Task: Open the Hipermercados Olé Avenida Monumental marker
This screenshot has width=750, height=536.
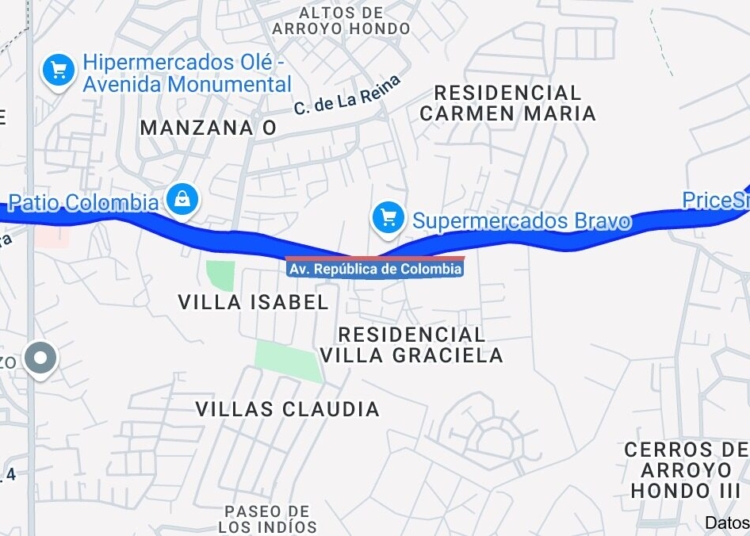Action: click(59, 71)
